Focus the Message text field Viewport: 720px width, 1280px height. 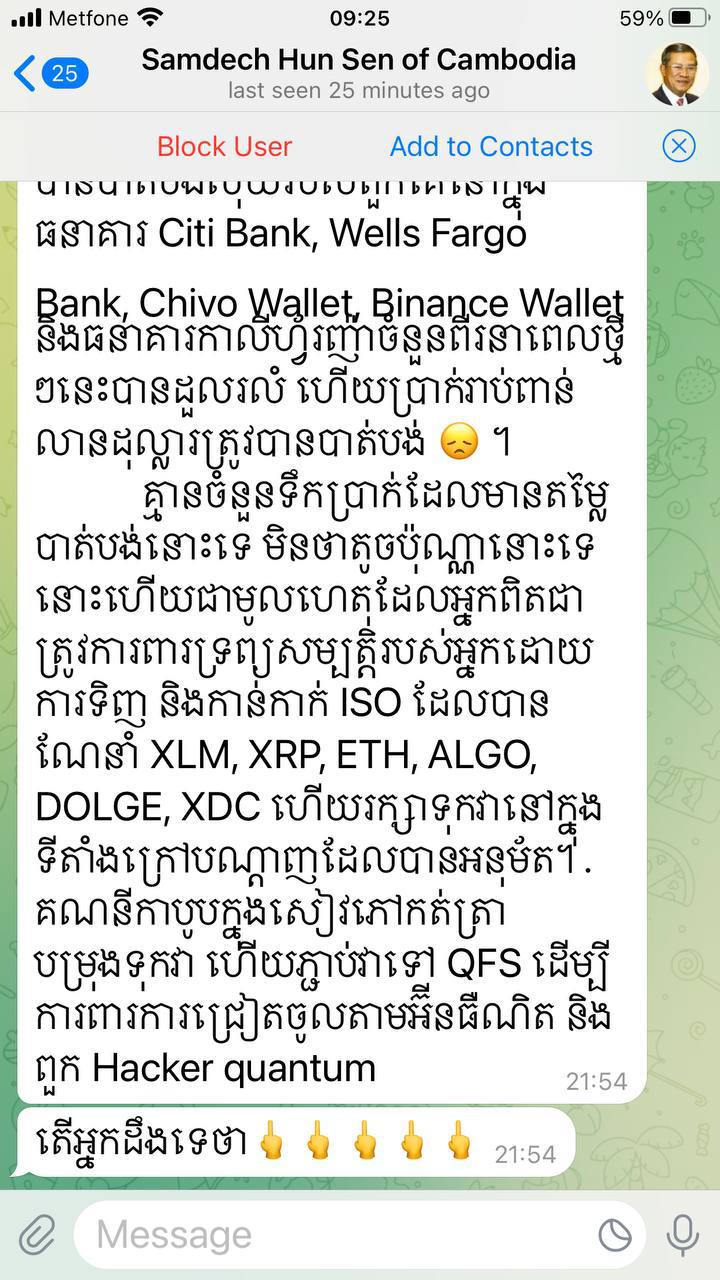click(330, 1236)
